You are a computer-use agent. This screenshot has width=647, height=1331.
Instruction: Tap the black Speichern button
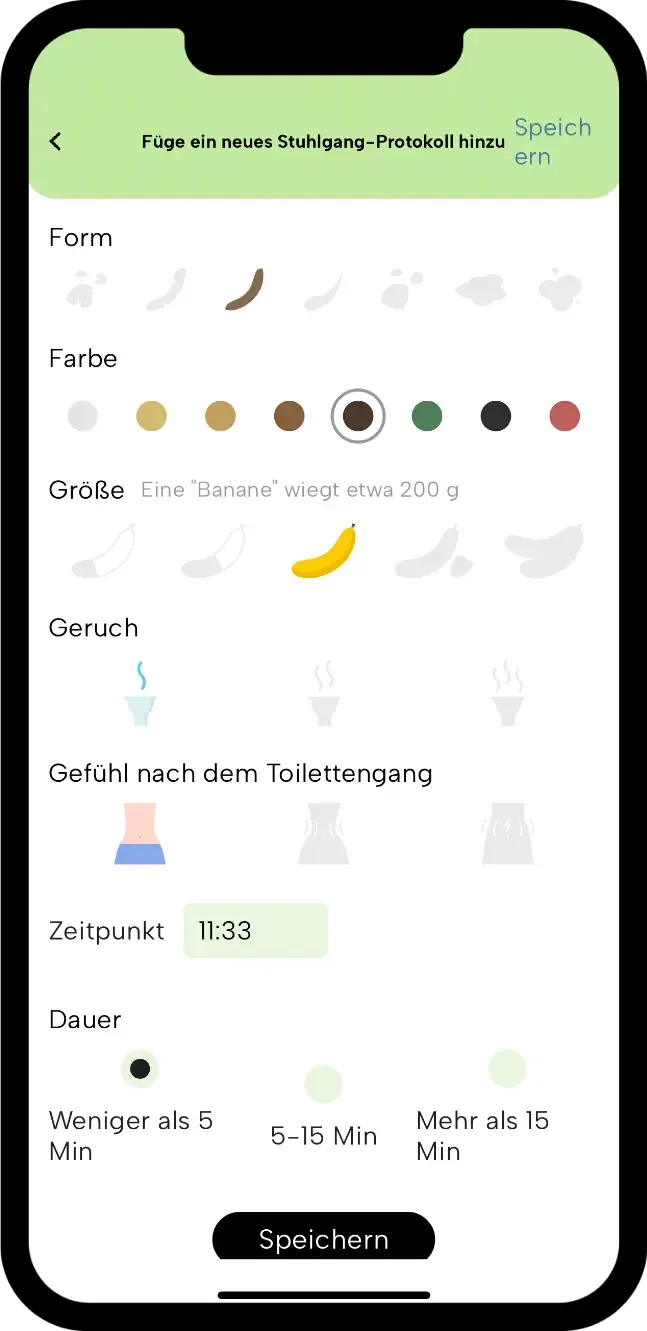point(324,1237)
